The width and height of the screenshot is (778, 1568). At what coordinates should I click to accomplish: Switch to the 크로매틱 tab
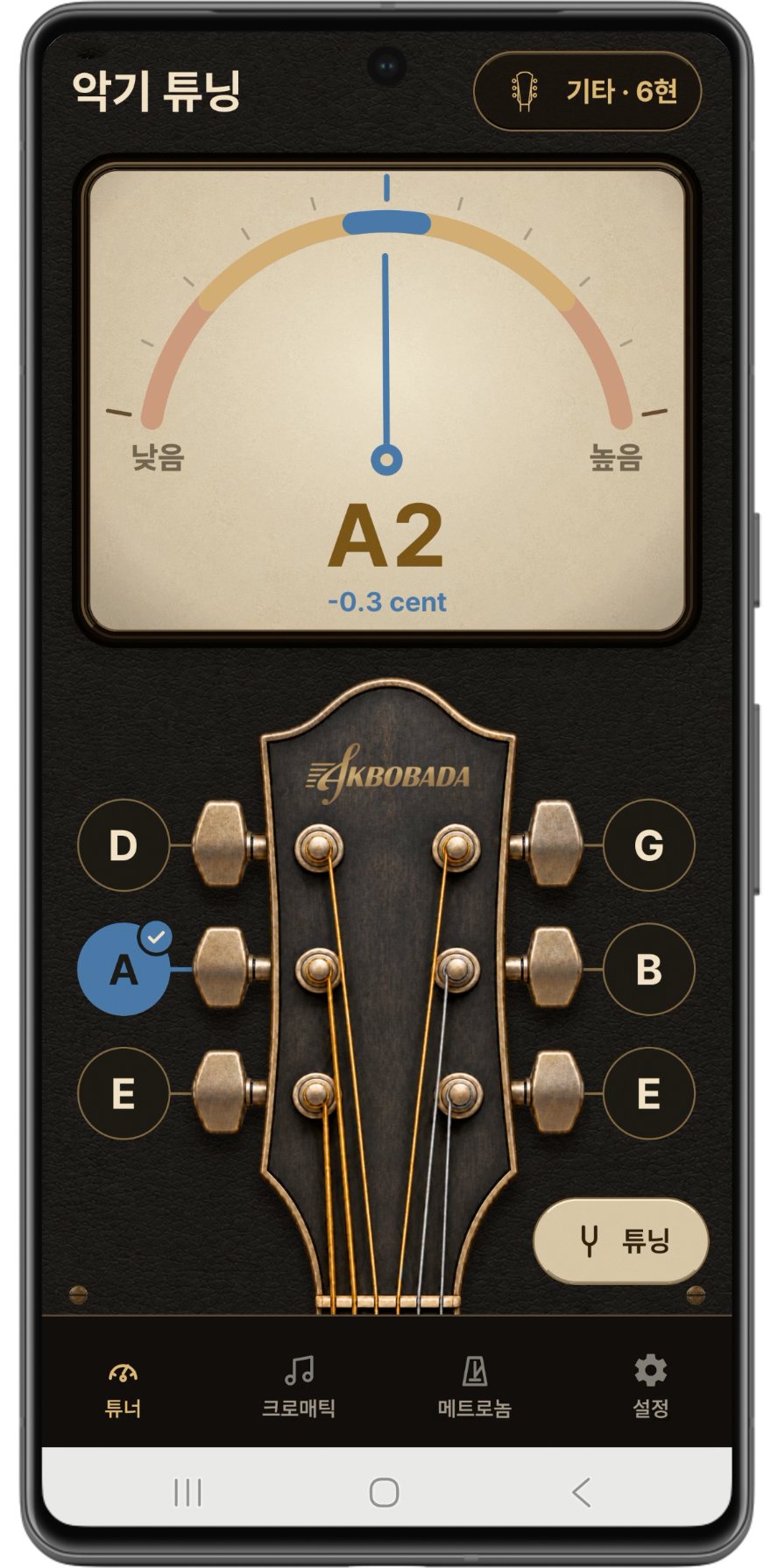[x=299, y=1388]
